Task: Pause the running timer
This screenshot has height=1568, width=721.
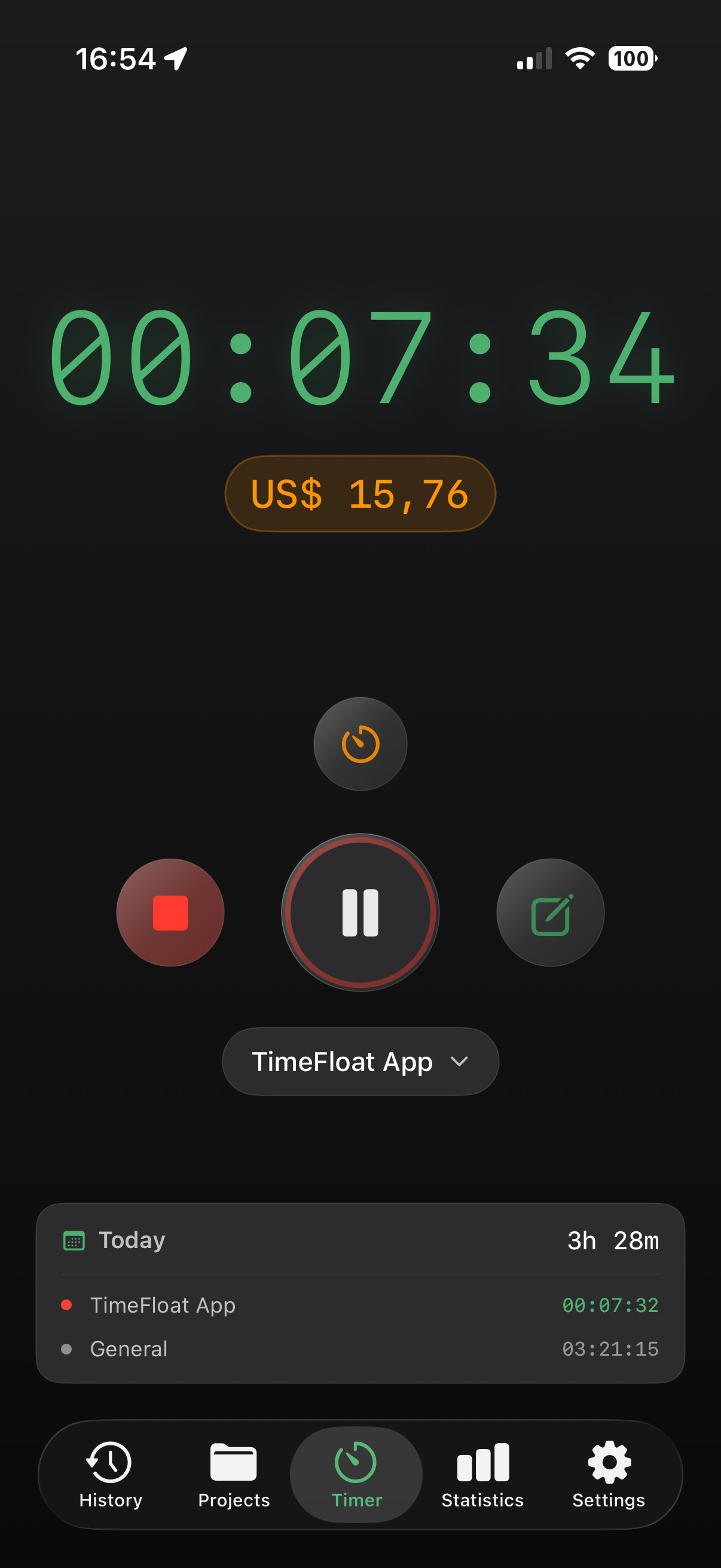Action: [359, 911]
